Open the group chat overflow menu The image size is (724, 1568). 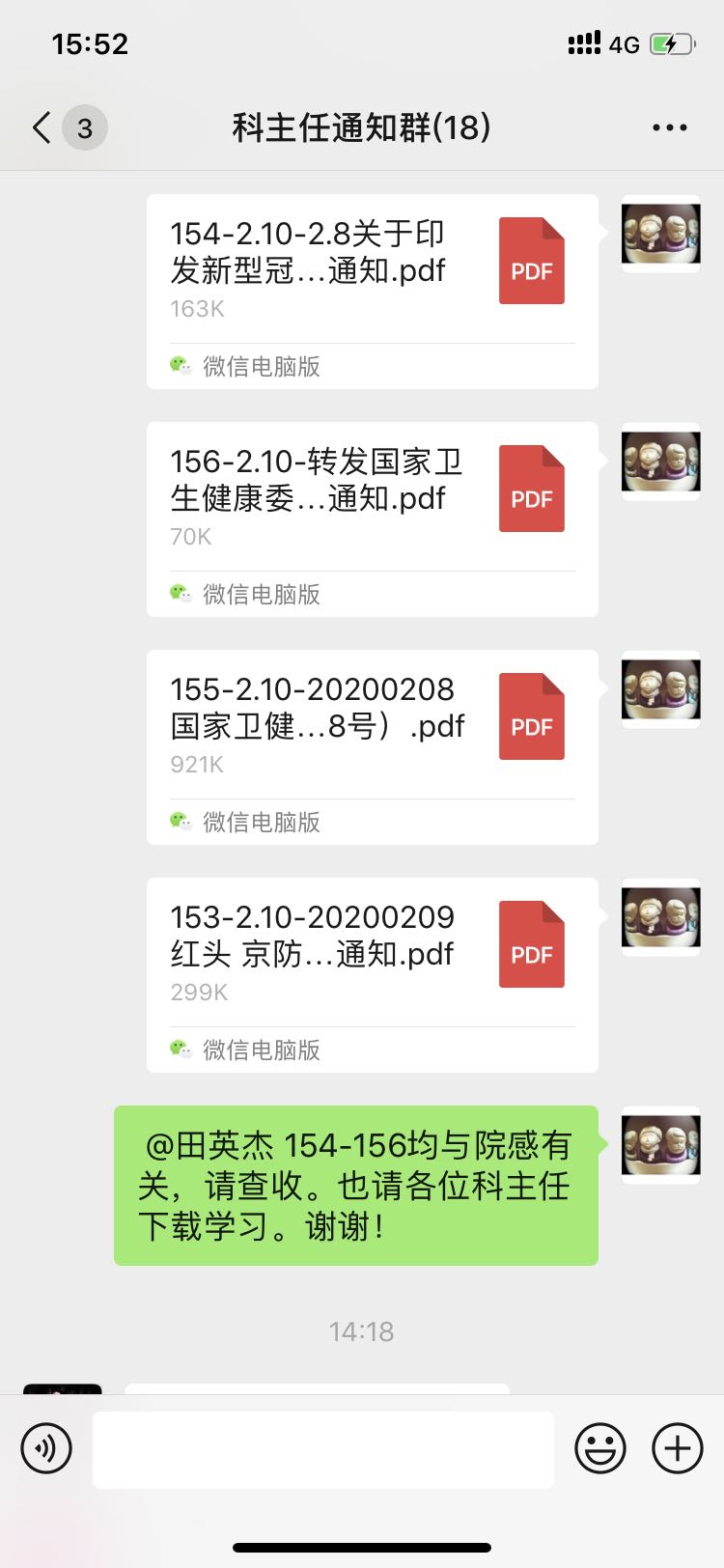point(669,127)
